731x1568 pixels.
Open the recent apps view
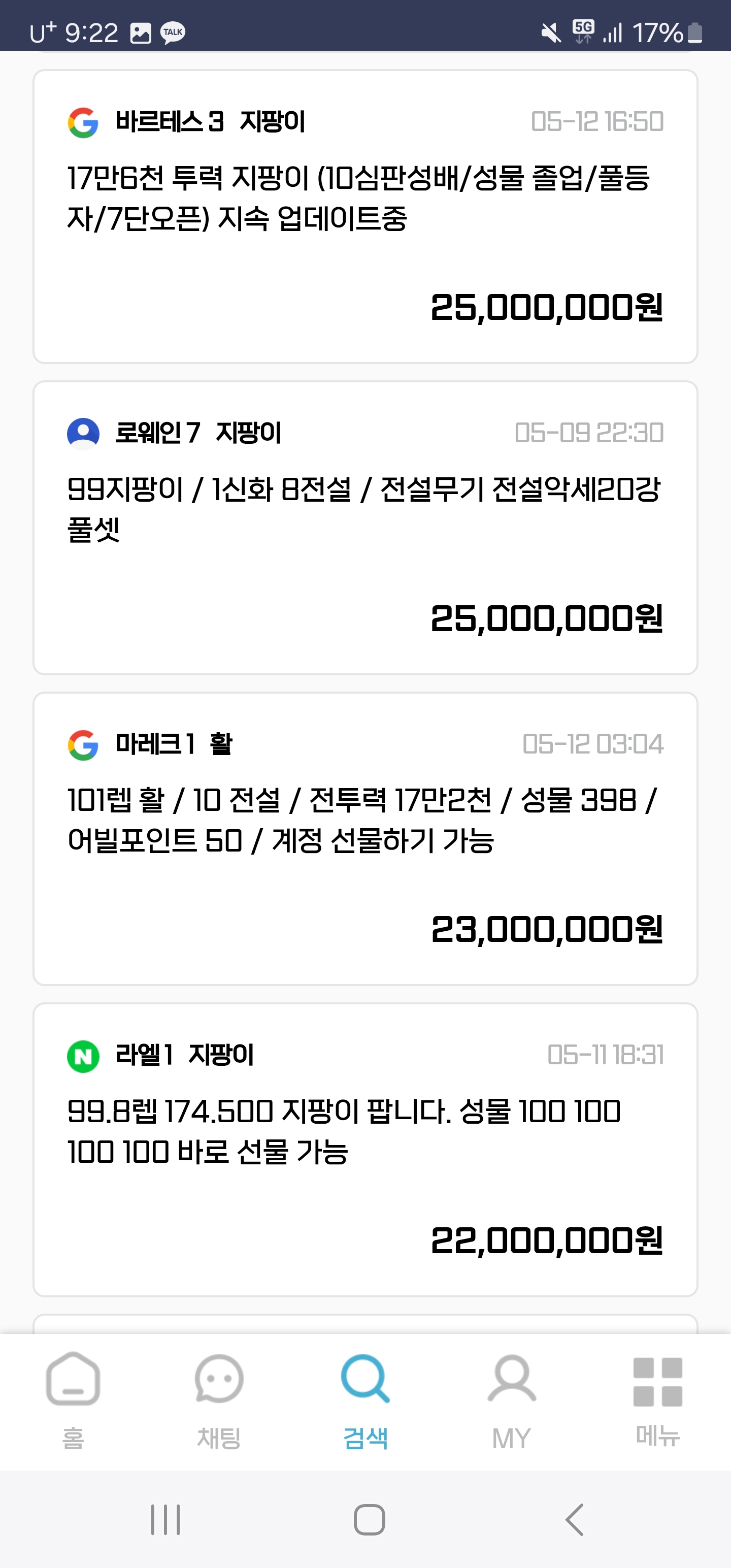click(165, 1520)
